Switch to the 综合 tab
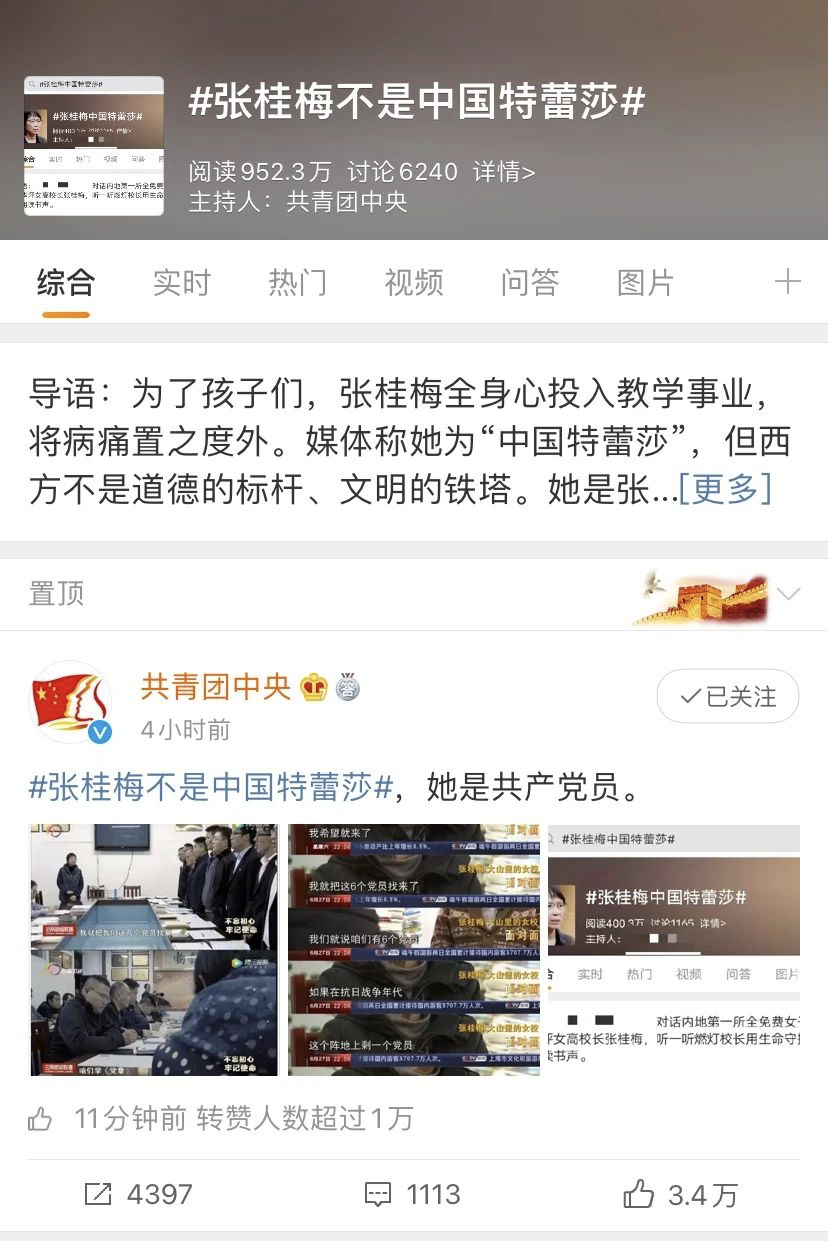The width and height of the screenshot is (828, 1241). click(x=66, y=283)
